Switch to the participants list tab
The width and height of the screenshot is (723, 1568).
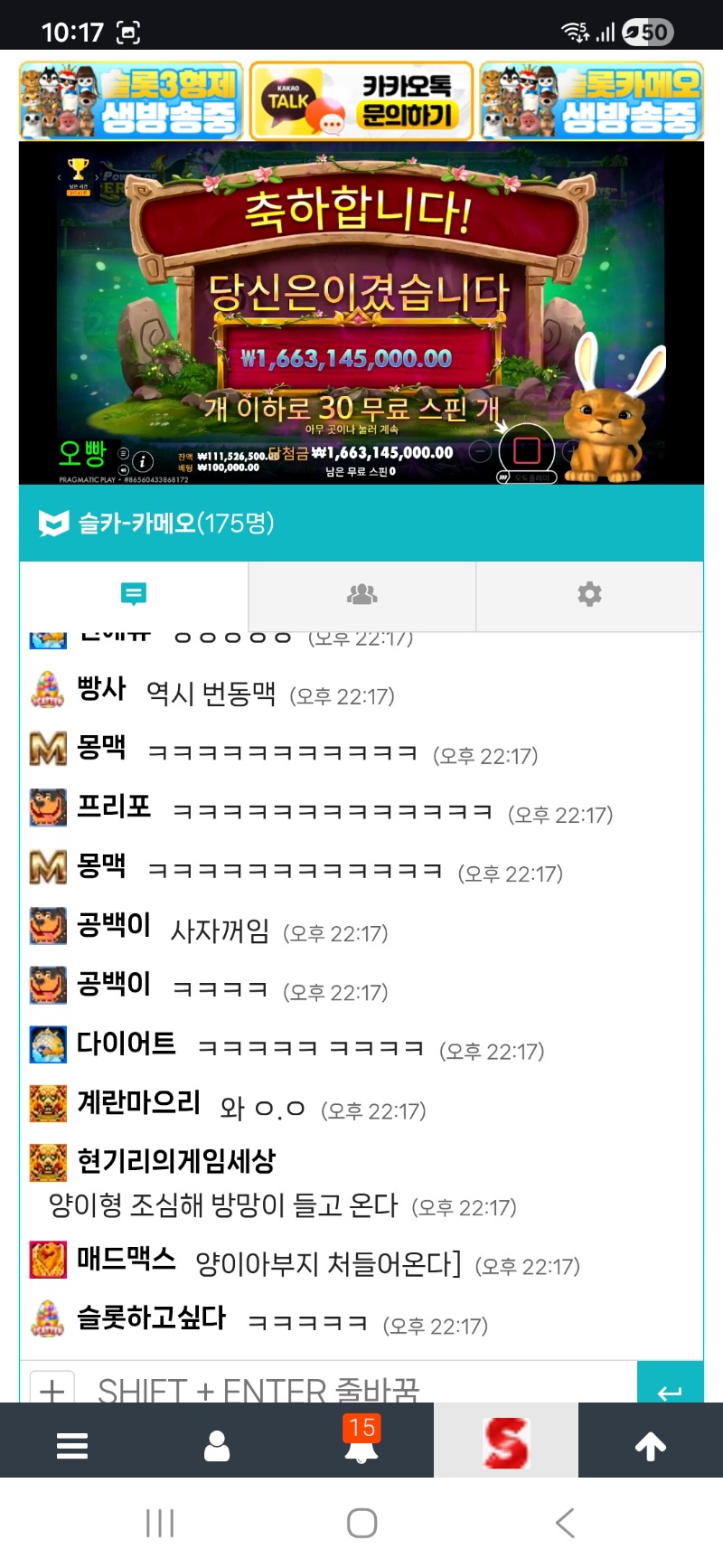[361, 594]
